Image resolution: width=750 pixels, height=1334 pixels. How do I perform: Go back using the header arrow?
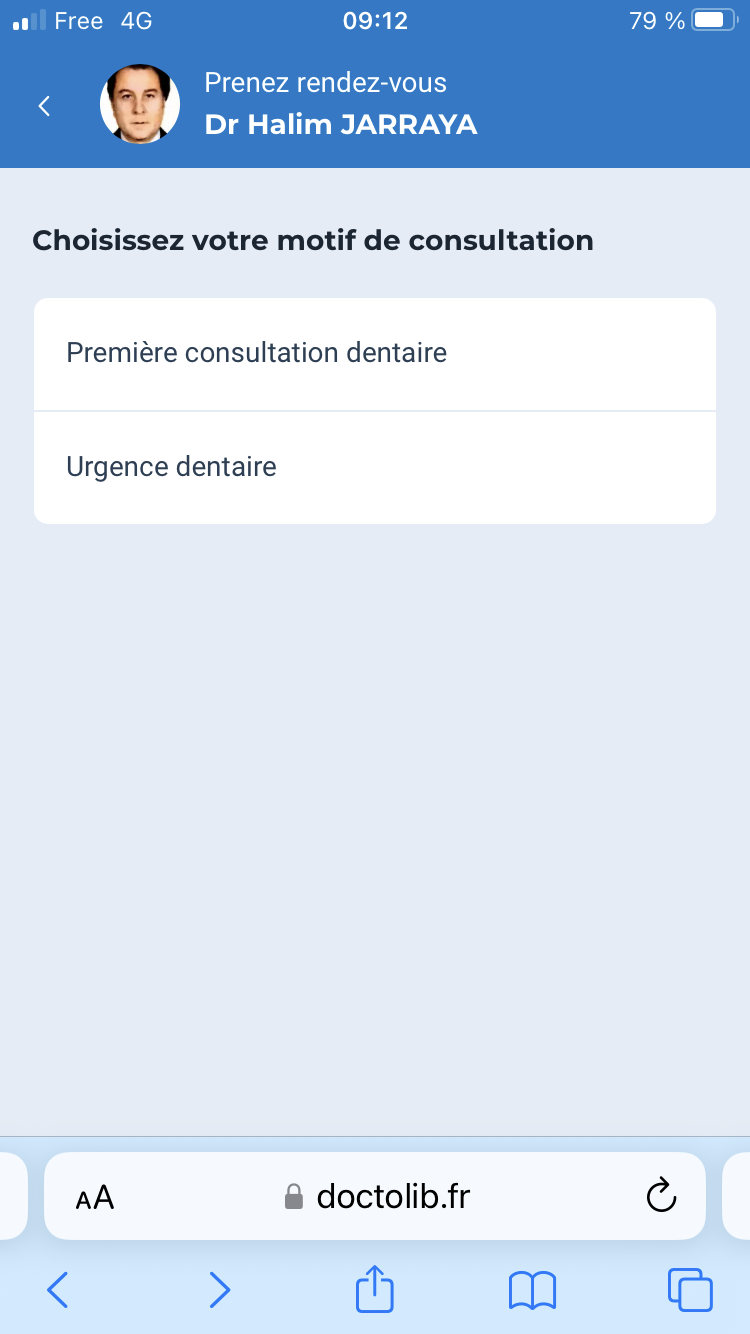pyautogui.click(x=44, y=106)
